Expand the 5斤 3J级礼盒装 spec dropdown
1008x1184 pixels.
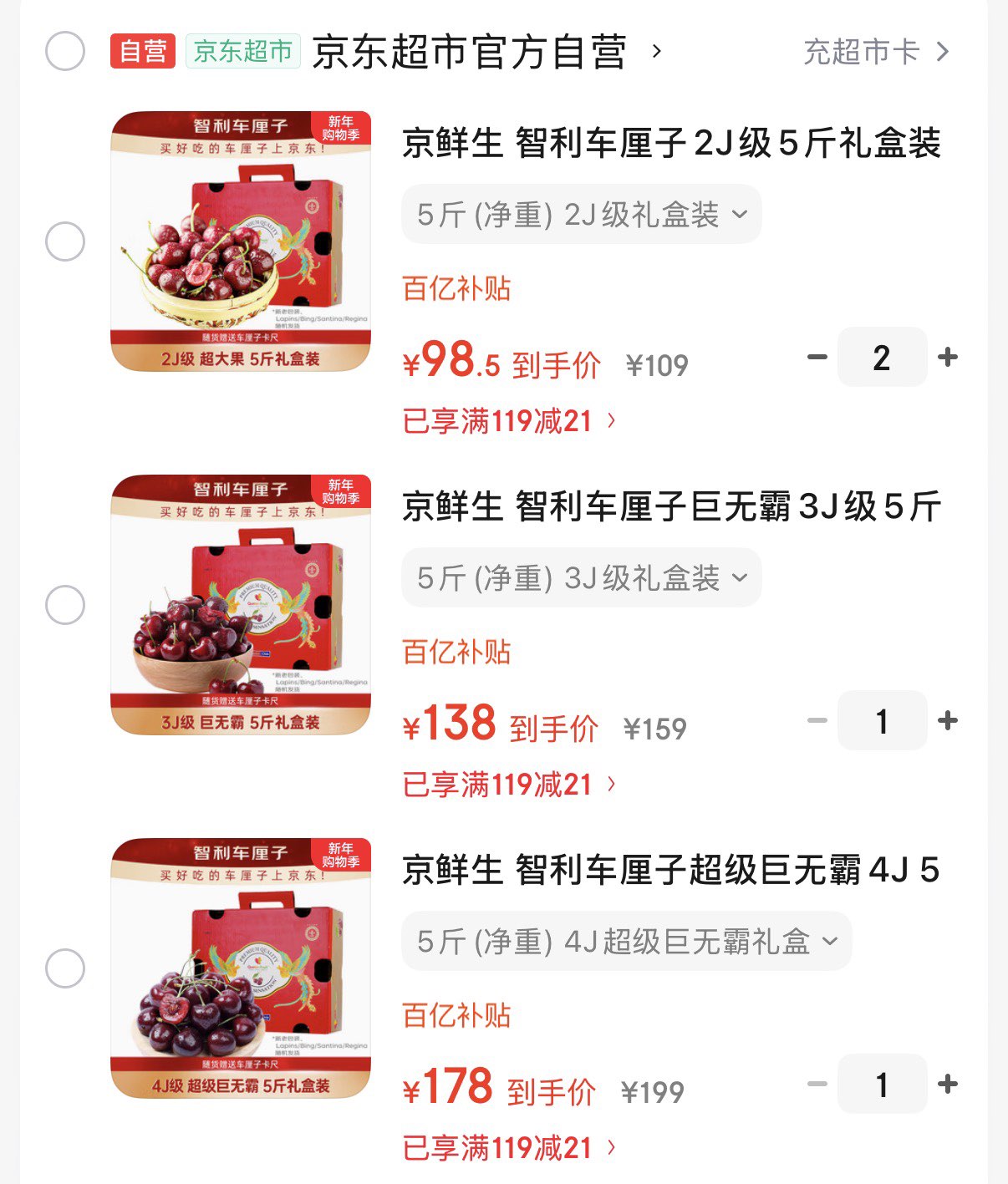click(x=581, y=578)
